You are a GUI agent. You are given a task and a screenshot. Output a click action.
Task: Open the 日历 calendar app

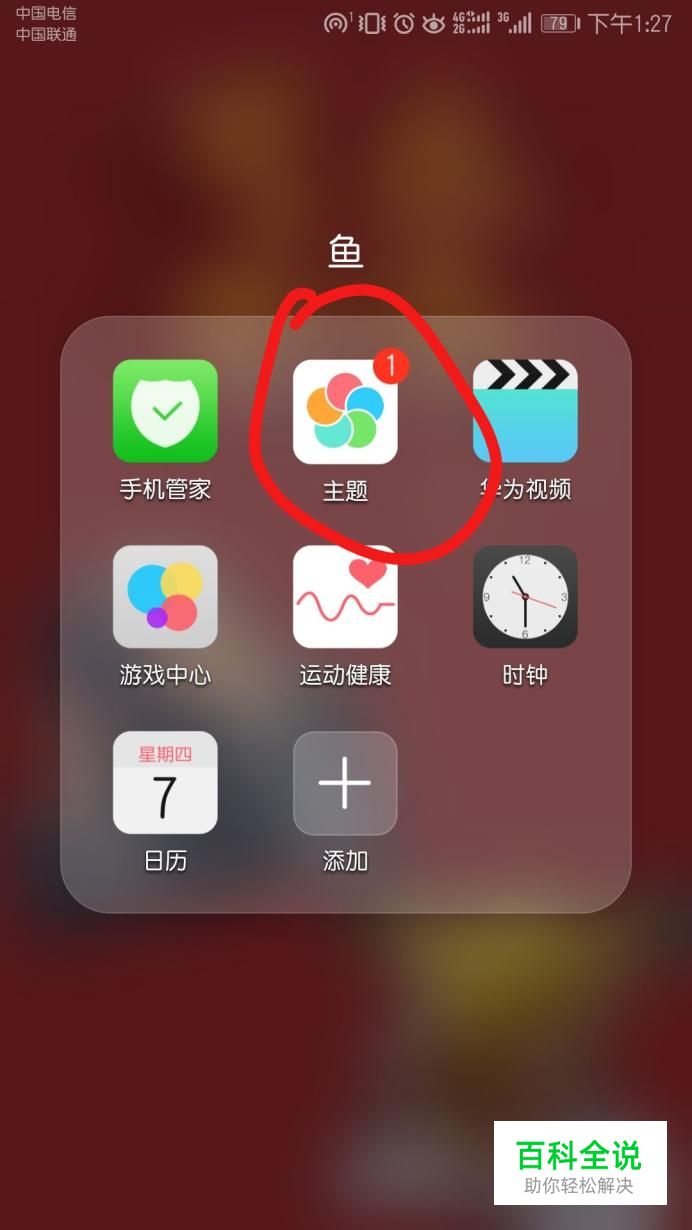(x=165, y=783)
